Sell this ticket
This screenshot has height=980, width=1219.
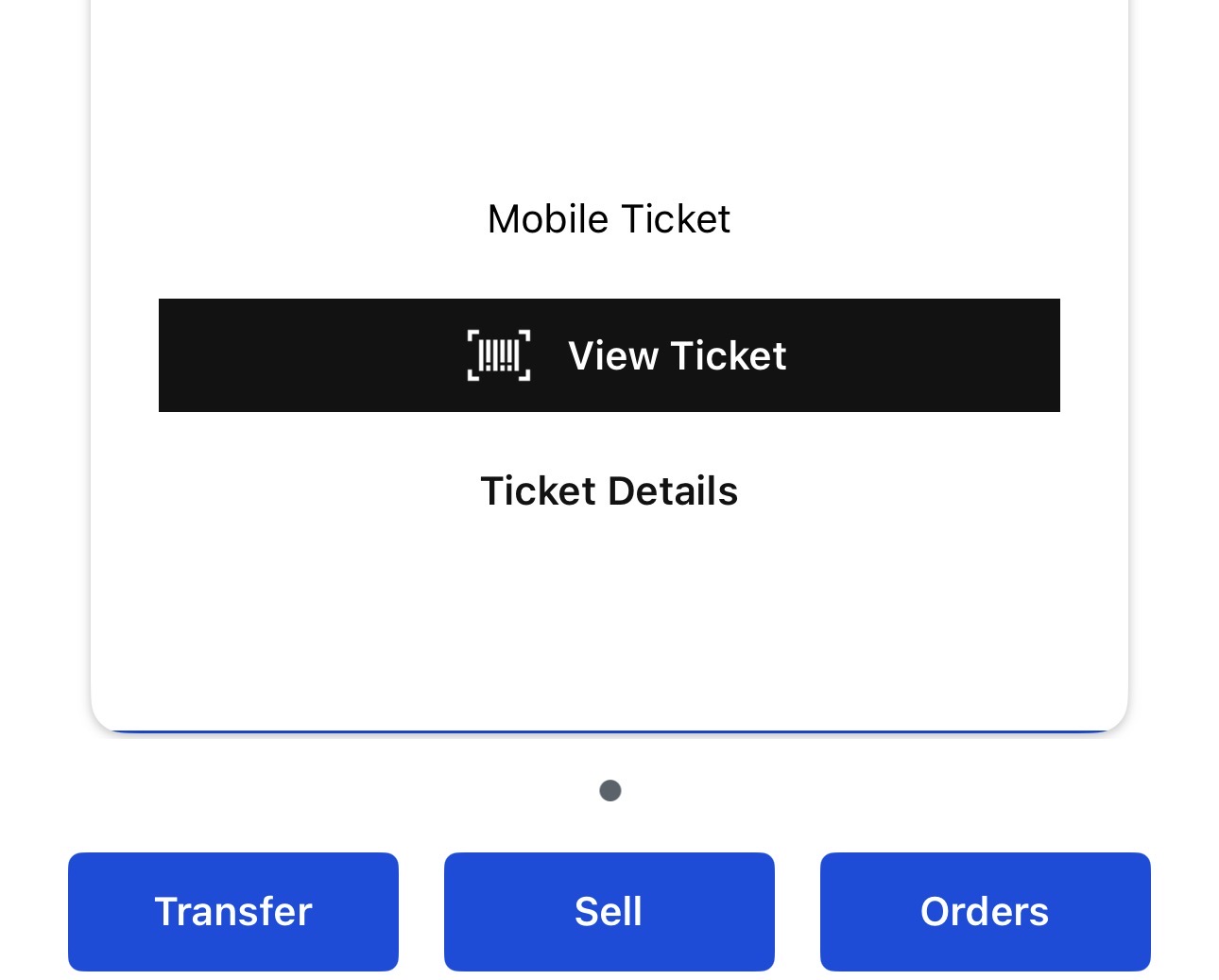click(609, 912)
